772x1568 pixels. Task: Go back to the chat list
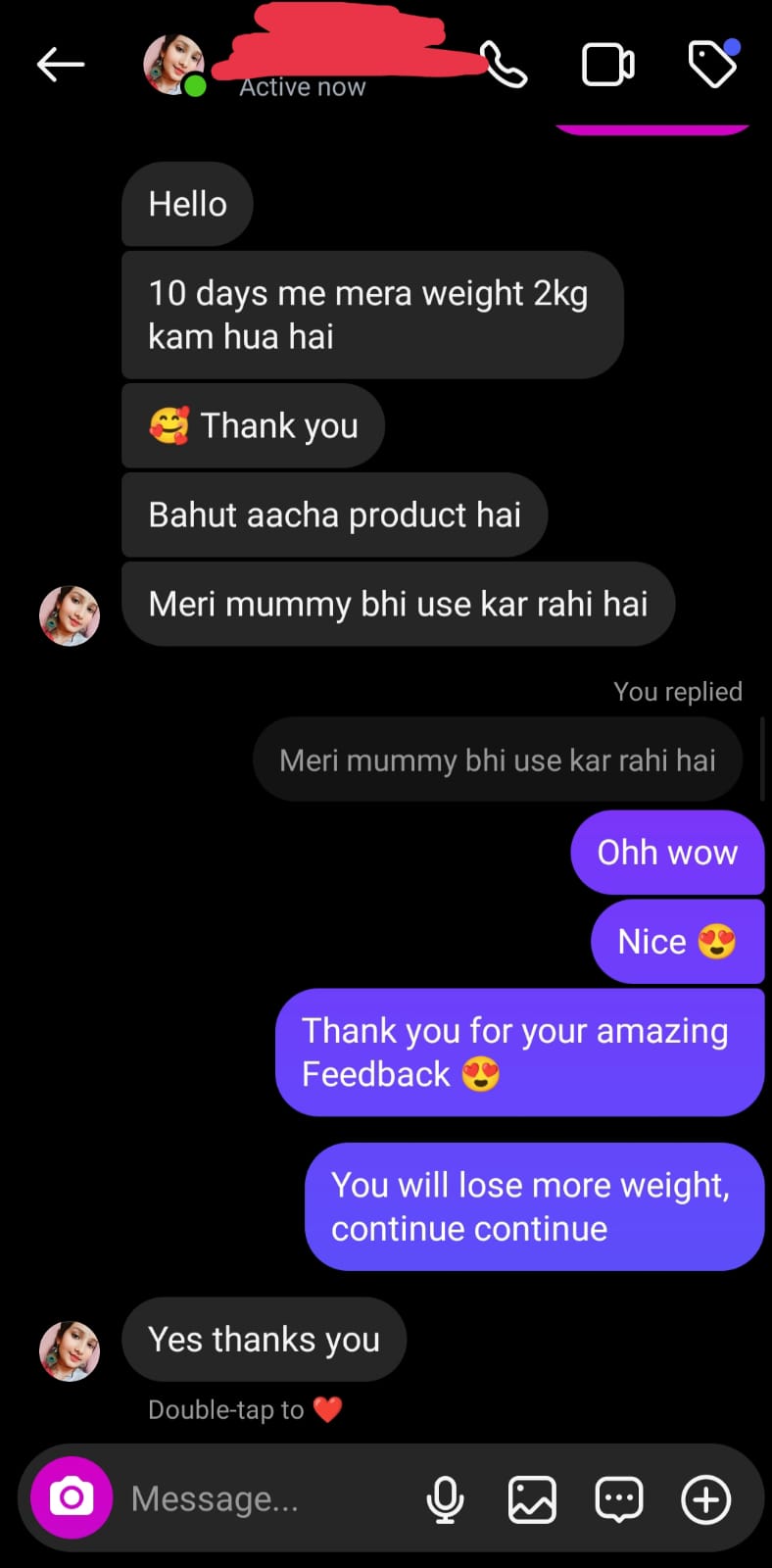pos(61,66)
